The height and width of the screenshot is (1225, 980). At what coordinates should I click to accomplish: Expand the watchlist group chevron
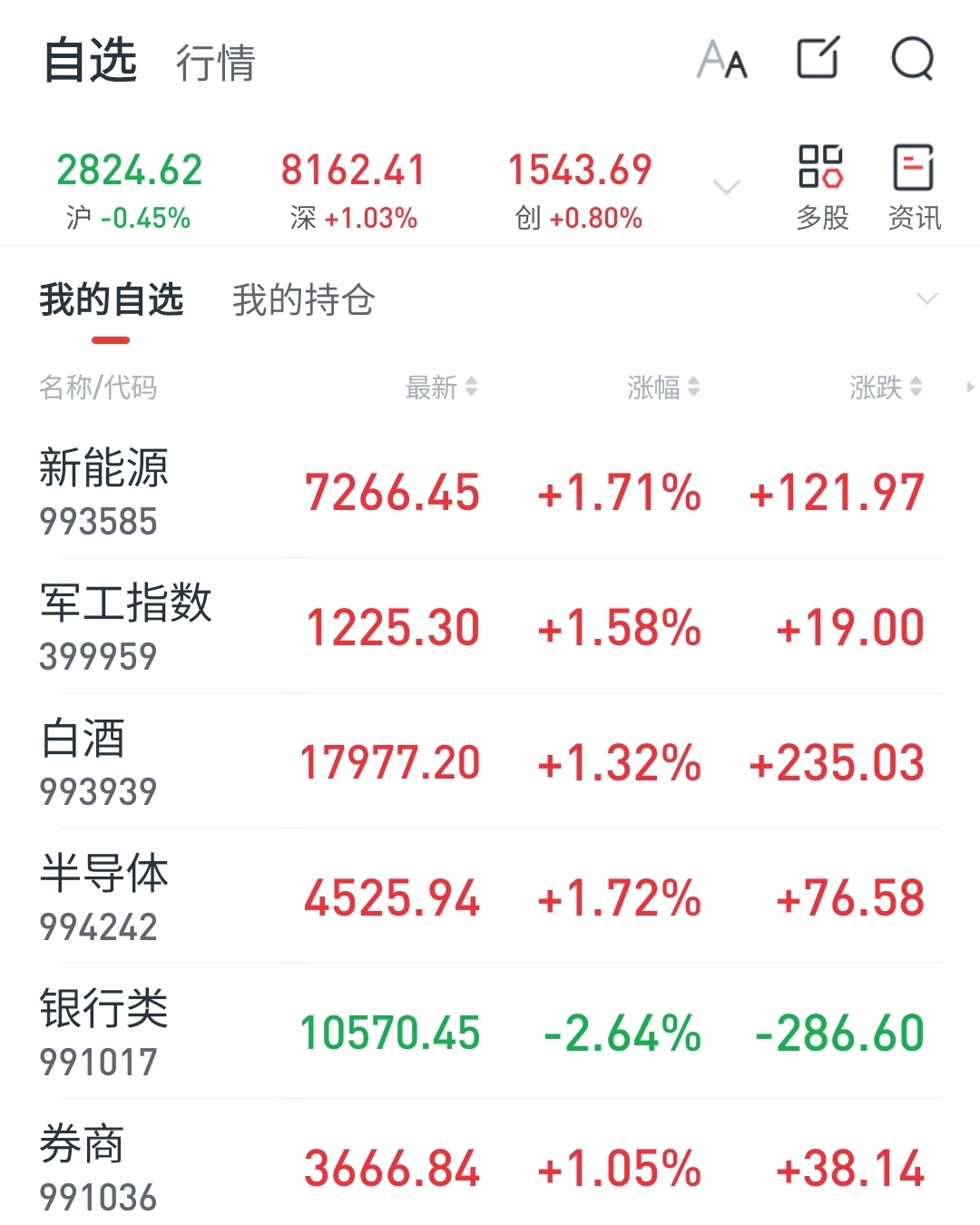pos(926,298)
